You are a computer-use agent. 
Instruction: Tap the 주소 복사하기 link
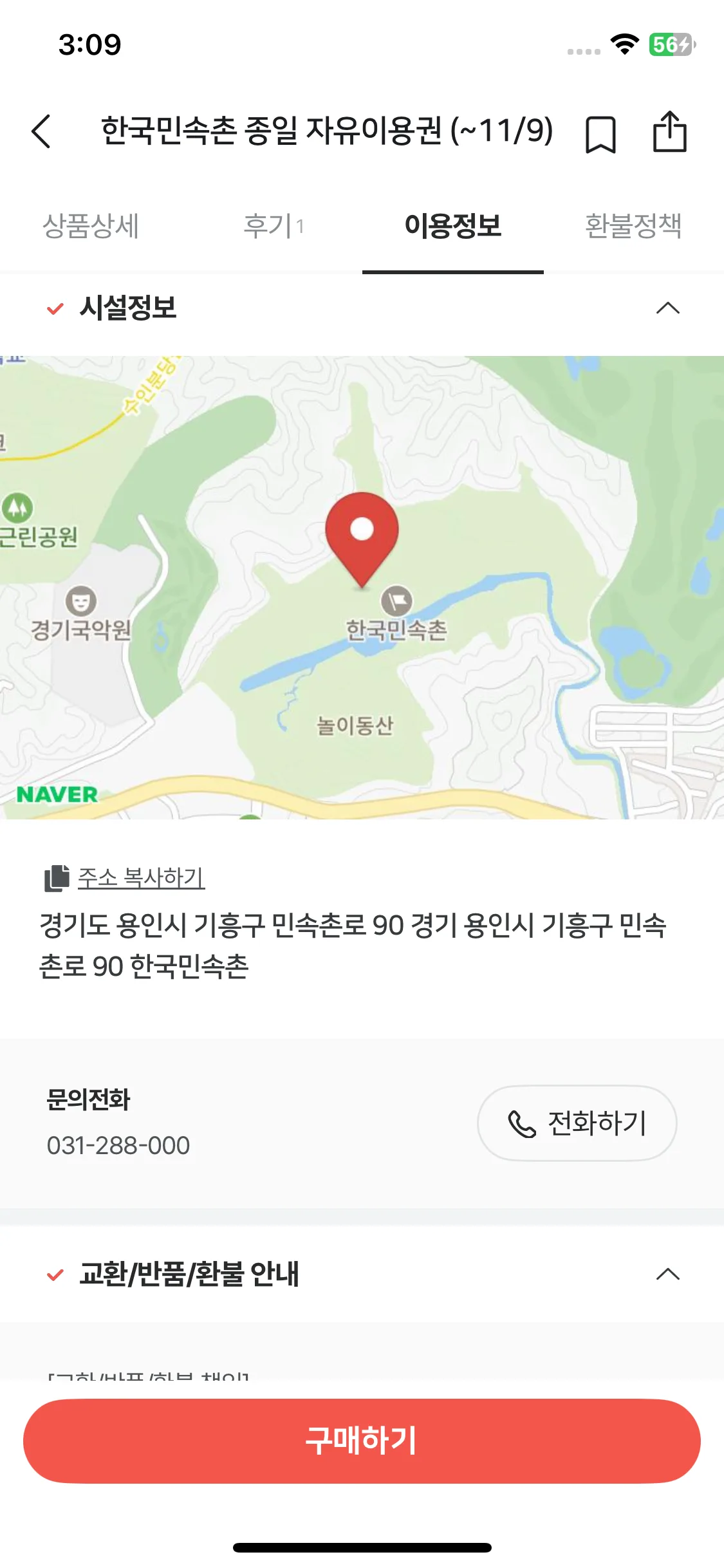pos(140,875)
